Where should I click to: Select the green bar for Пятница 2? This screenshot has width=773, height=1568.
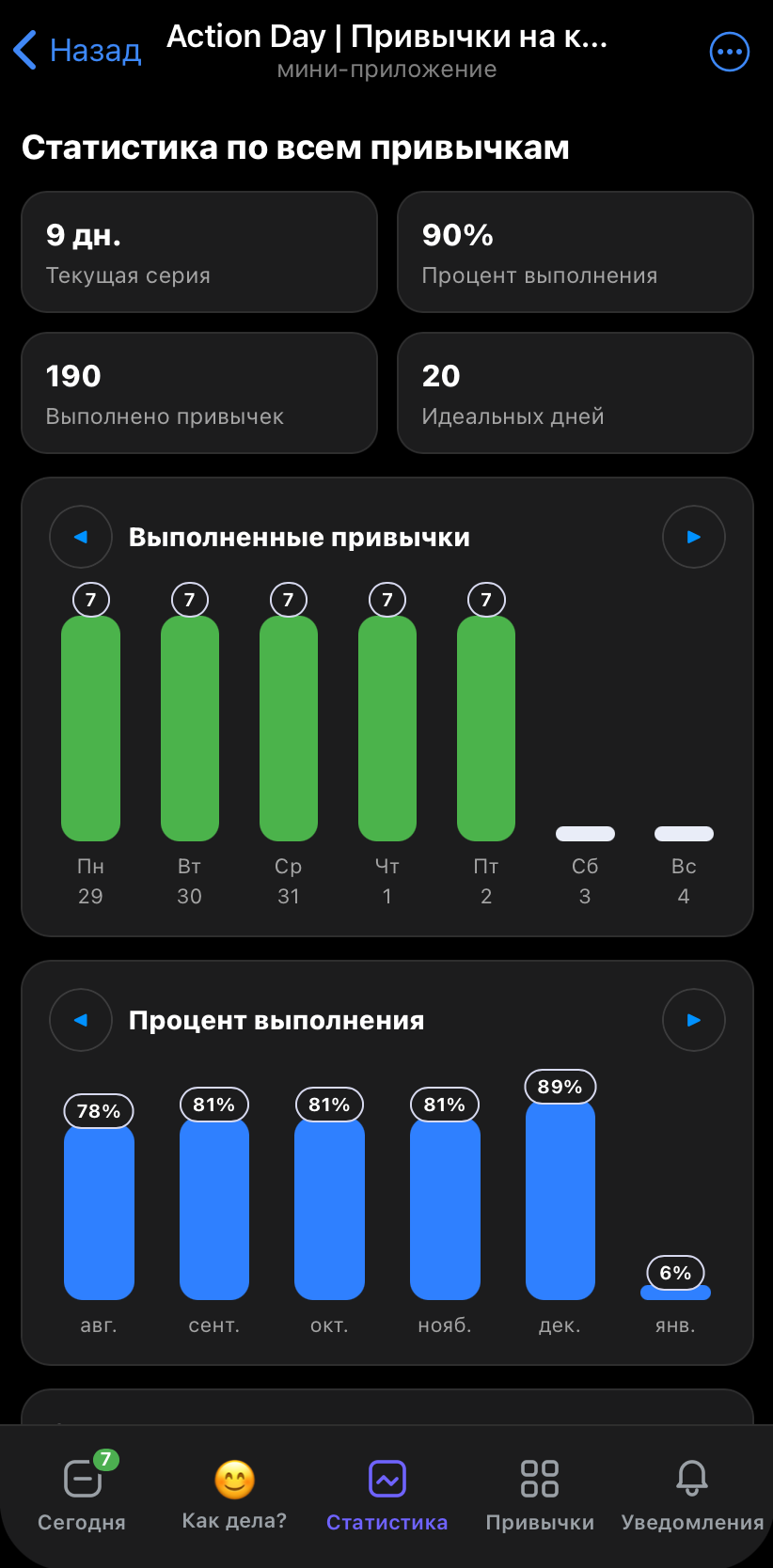click(x=485, y=729)
